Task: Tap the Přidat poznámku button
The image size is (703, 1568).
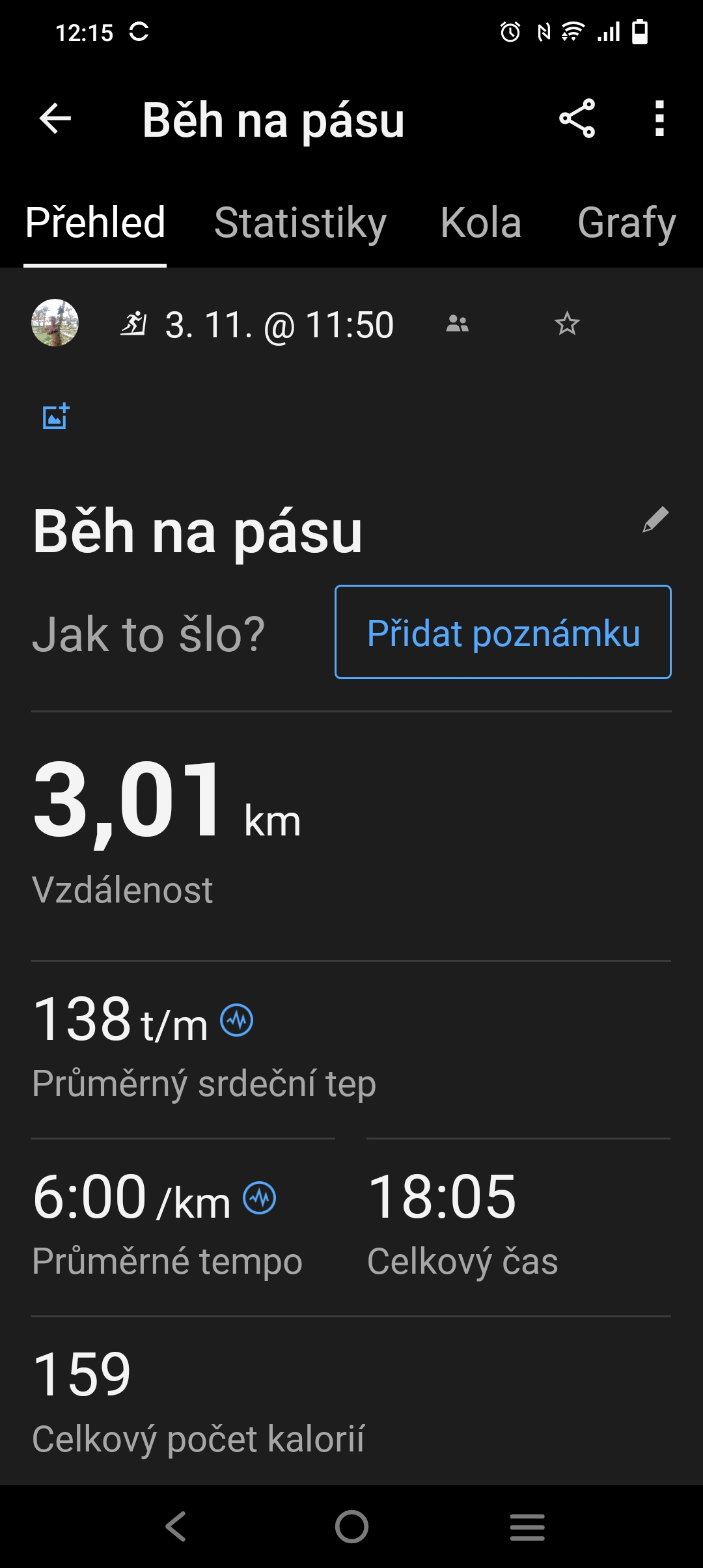Action: 503,632
